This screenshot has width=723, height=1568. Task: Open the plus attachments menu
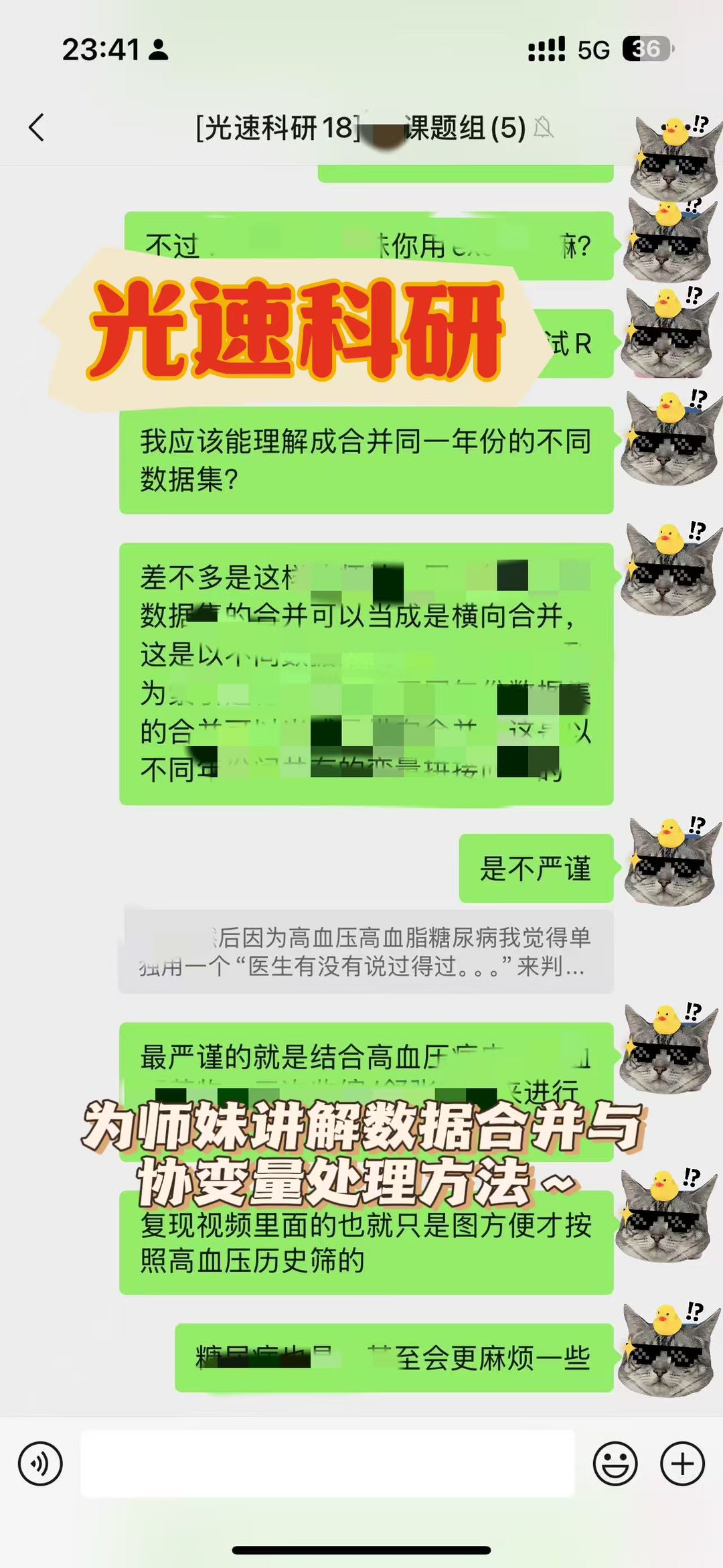click(x=682, y=1464)
